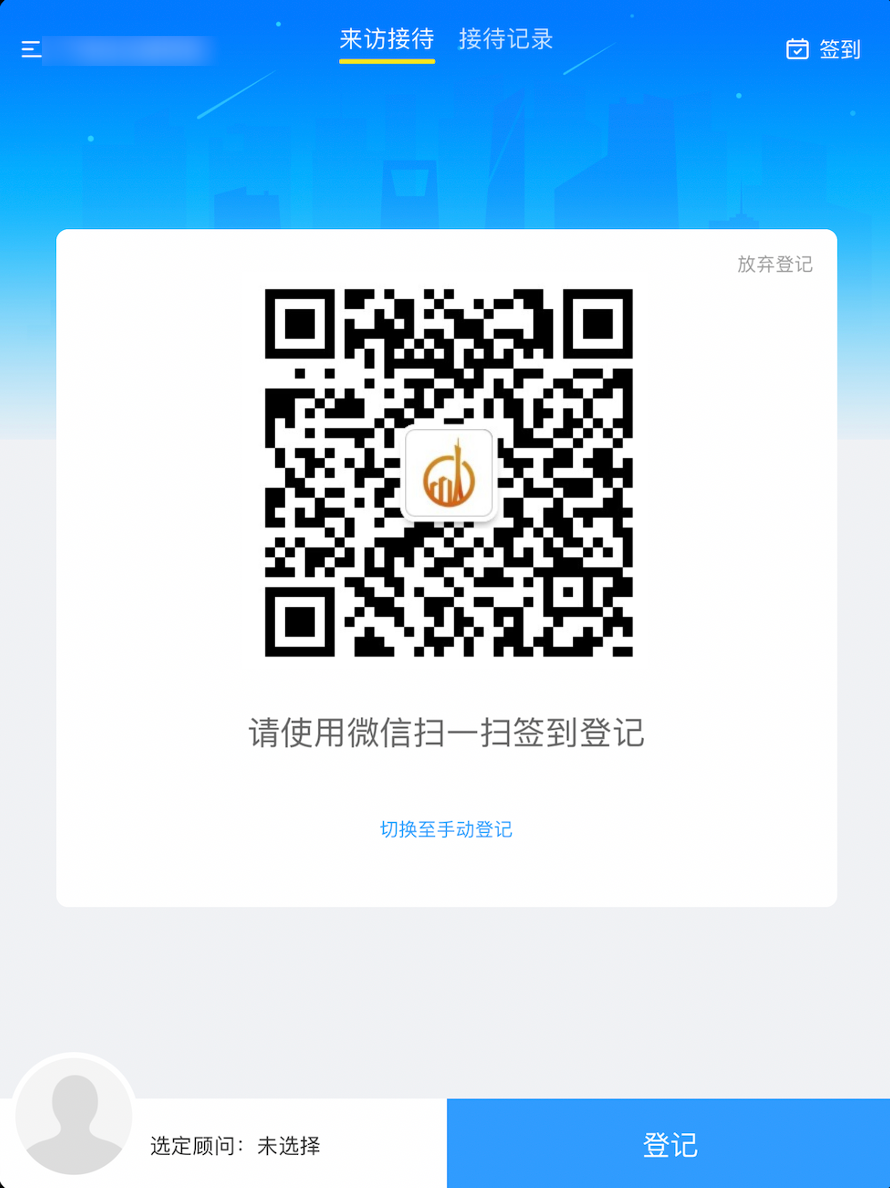Open the side menu button
The height and width of the screenshot is (1188, 890).
pos(31,49)
